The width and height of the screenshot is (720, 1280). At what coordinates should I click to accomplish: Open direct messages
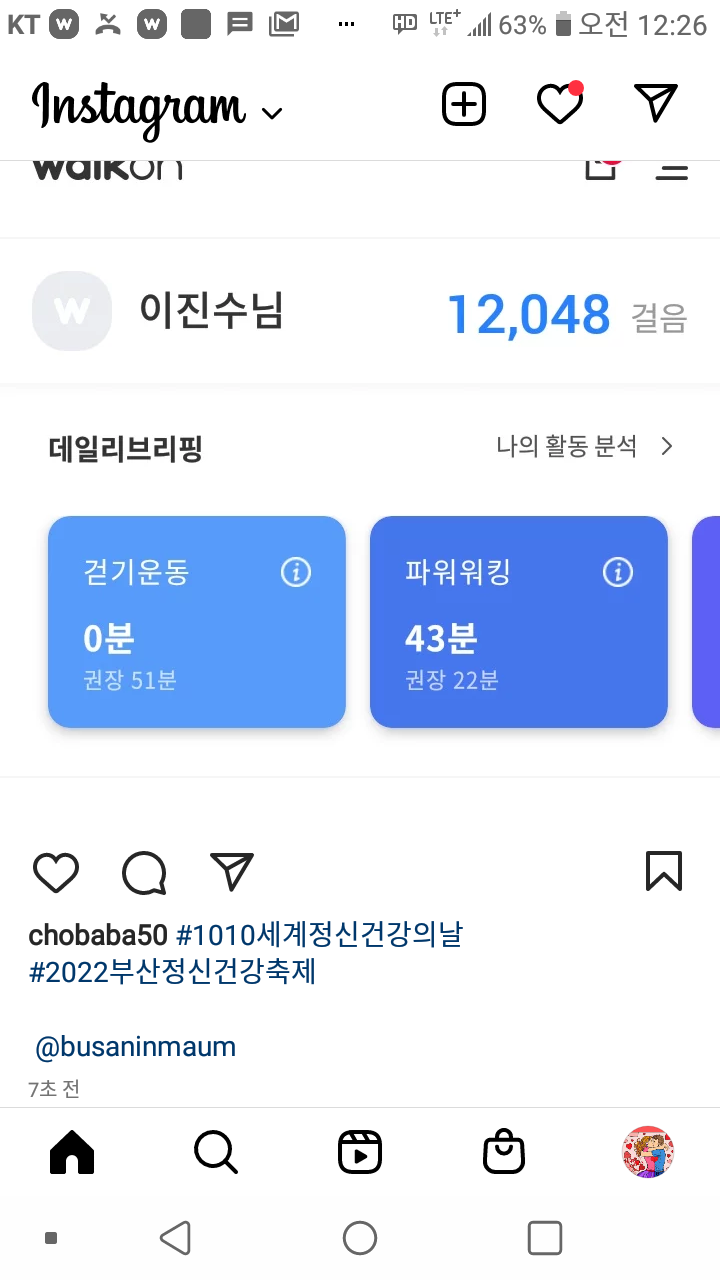(656, 103)
